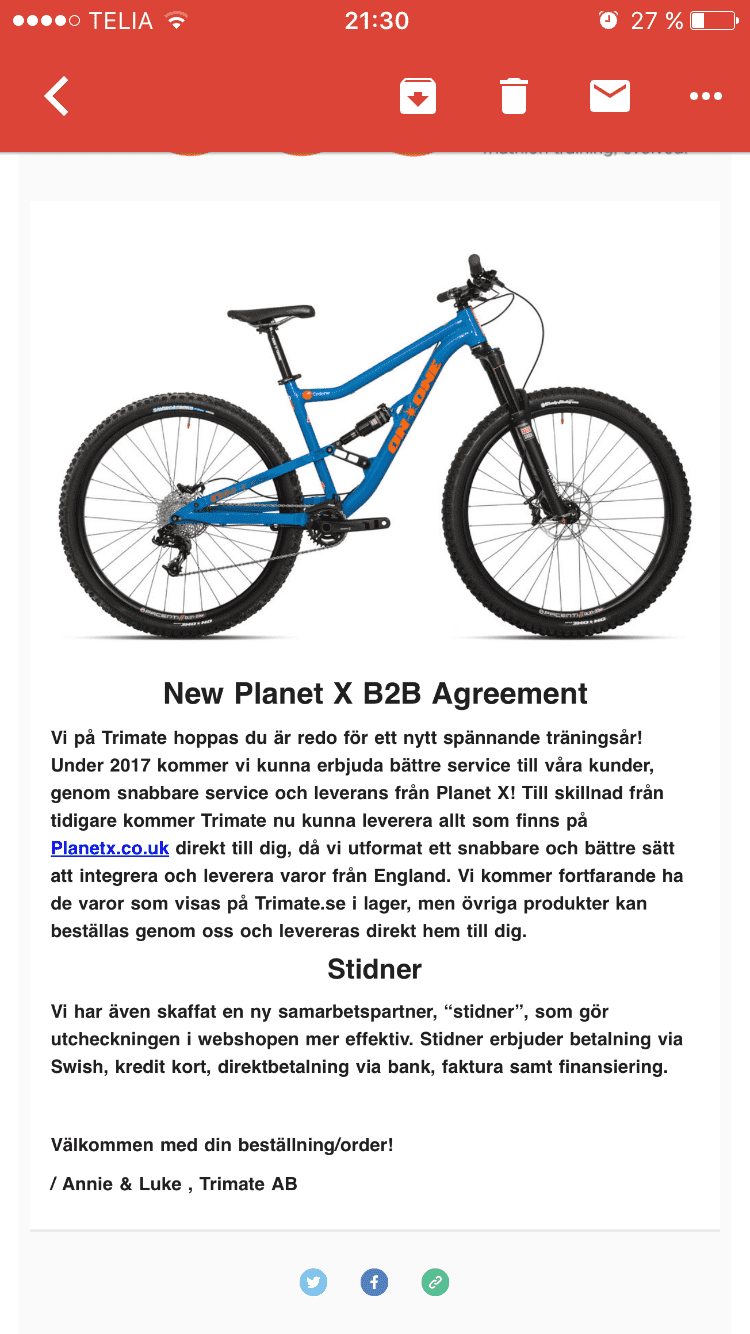Go back to the inbox
The height and width of the screenshot is (1334, 750).
[x=57, y=97]
